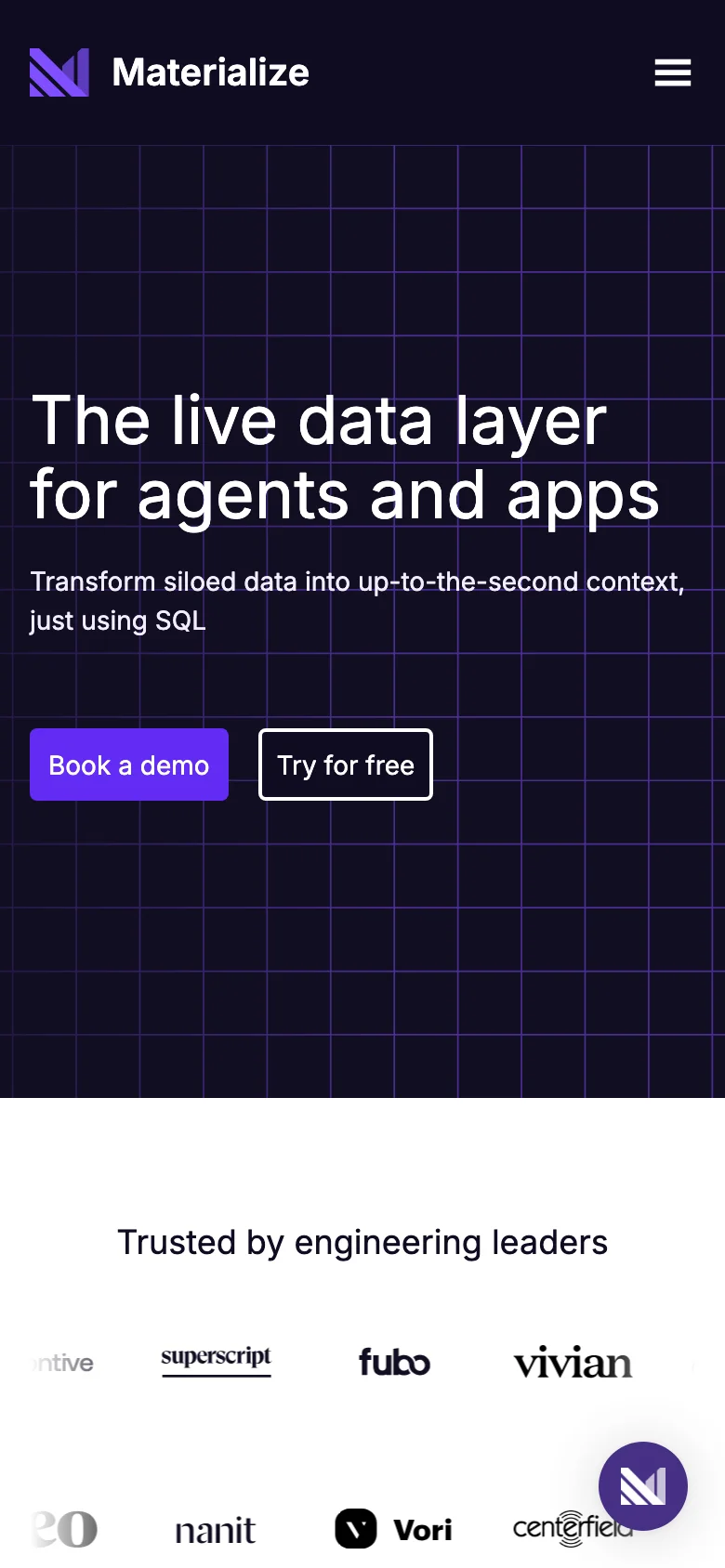The height and width of the screenshot is (1568, 725).
Task: Select the Vori logo icon
Action: [354, 1529]
